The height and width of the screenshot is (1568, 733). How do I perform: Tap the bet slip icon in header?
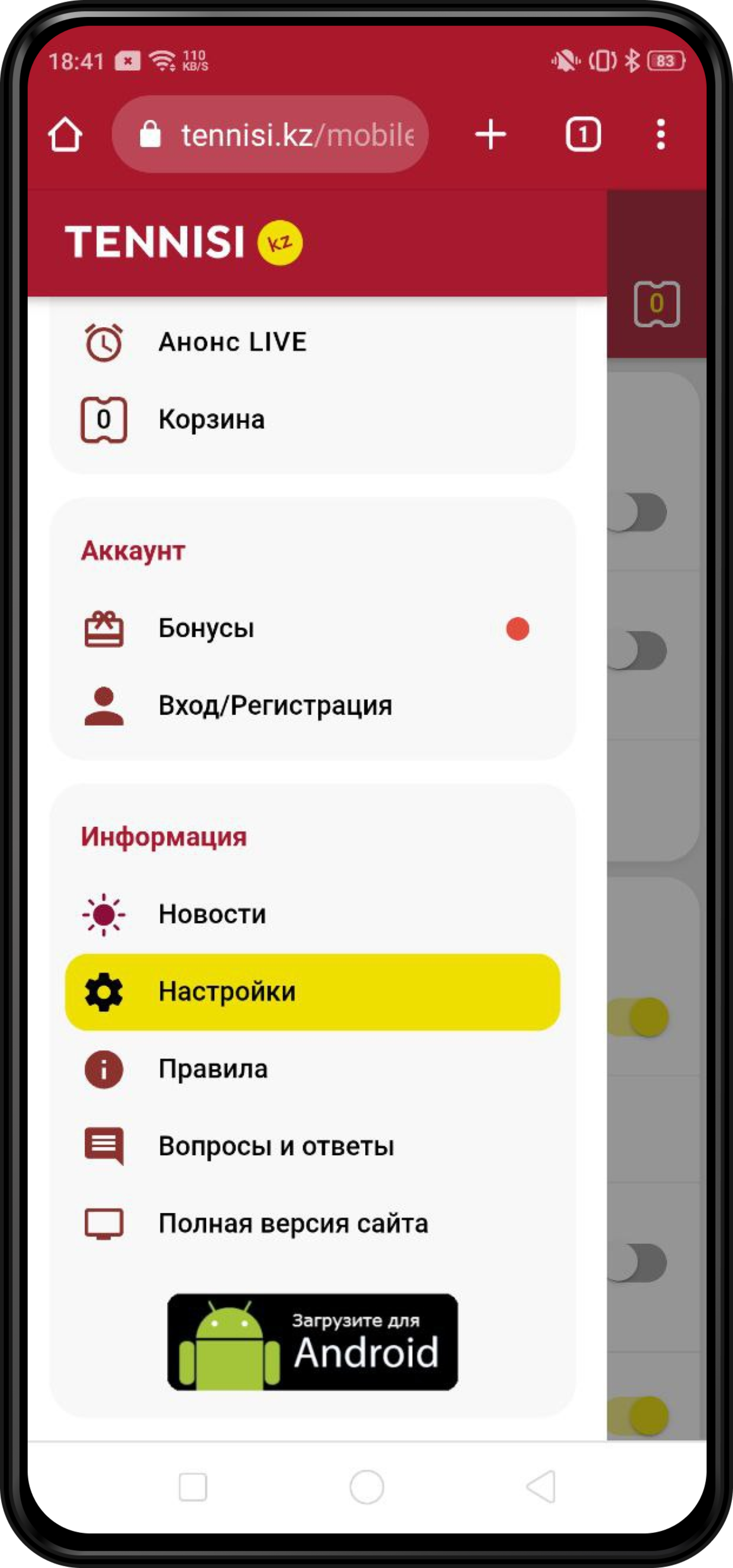click(x=656, y=303)
